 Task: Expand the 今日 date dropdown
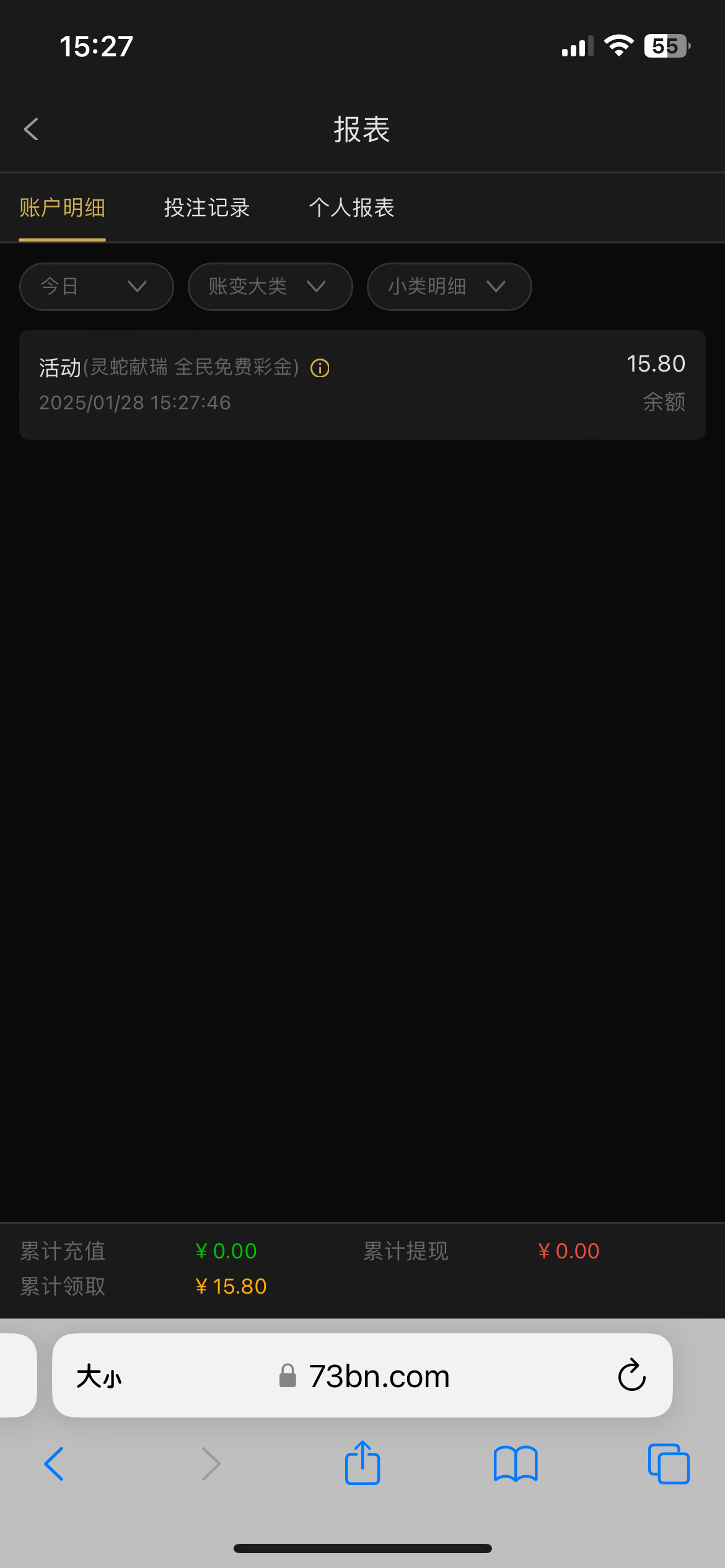(96, 286)
